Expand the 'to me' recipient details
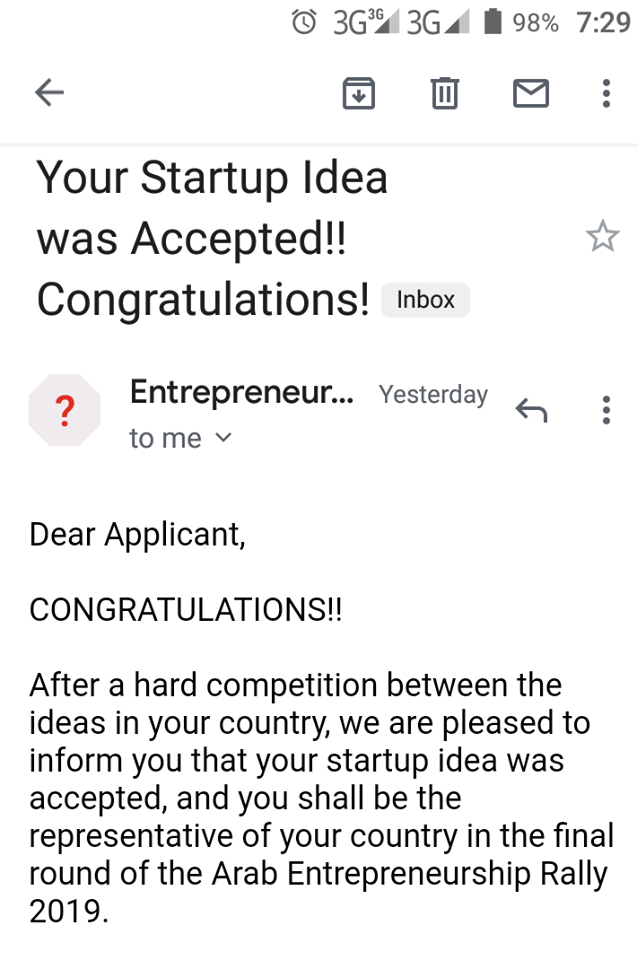 [x=180, y=438]
